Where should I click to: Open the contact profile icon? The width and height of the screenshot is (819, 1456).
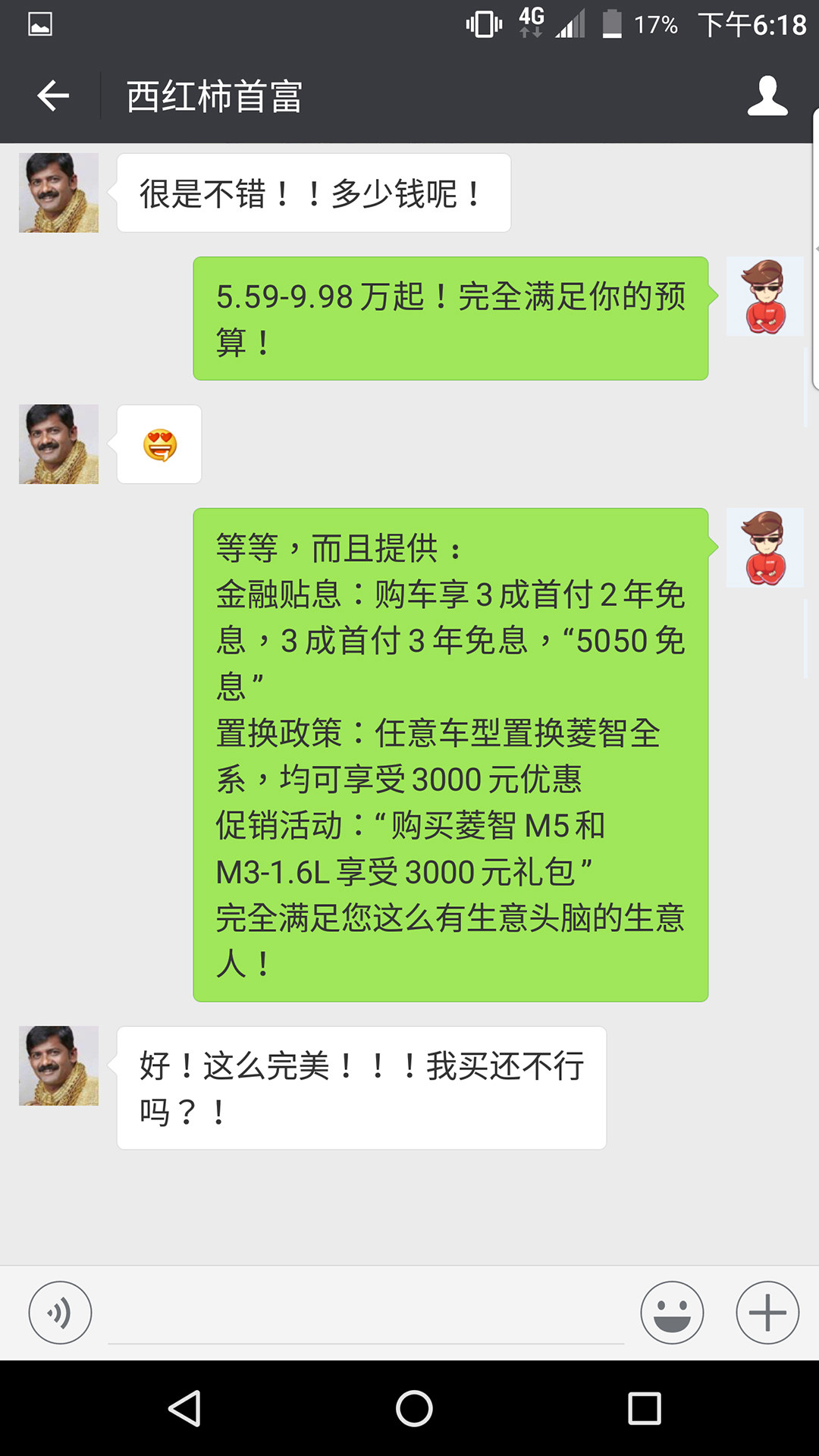tap(767, 96)
